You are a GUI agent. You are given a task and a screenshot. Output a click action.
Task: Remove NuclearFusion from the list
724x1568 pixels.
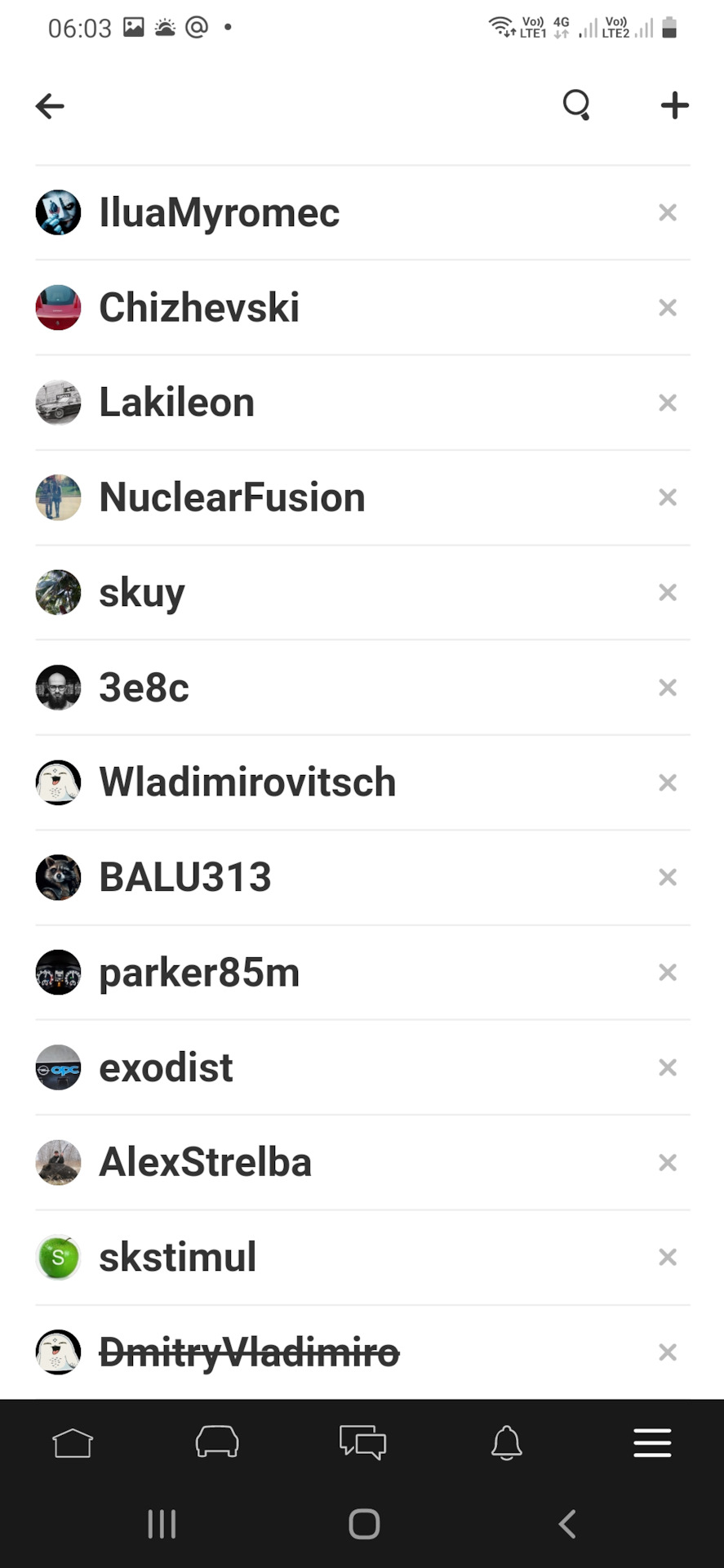tap(668, 497)
